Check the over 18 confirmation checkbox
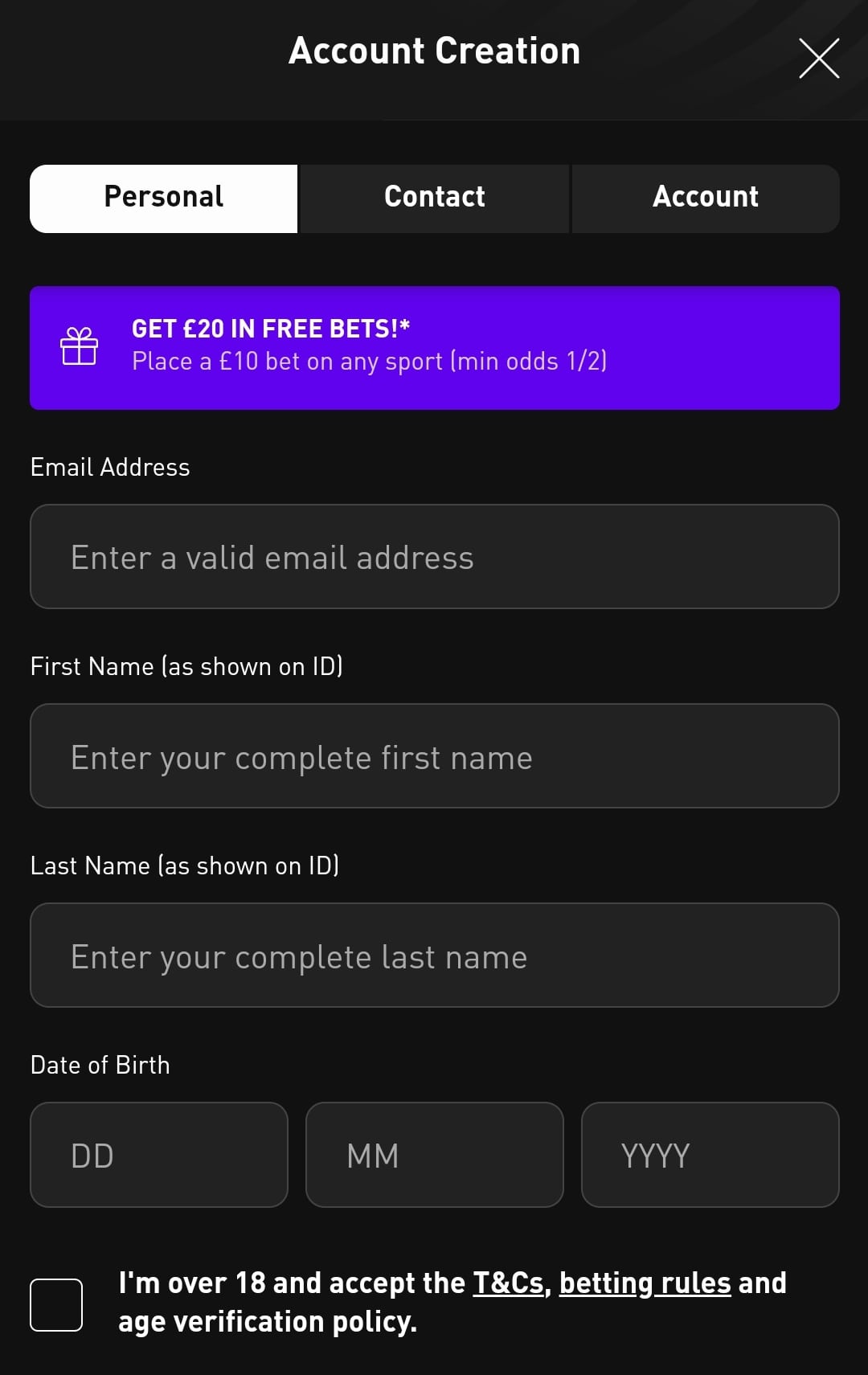The height and width of the screenshot is (1375, 868). click(56, 1304)
